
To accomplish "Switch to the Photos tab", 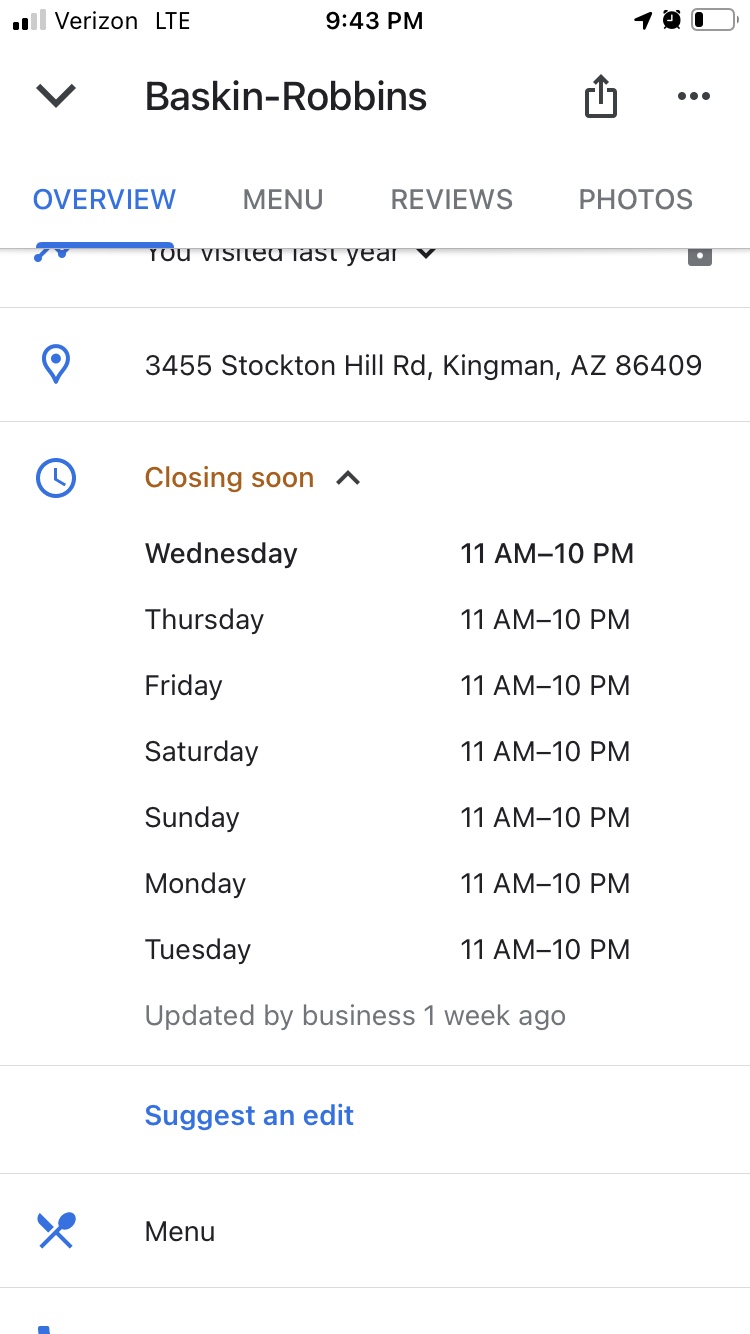I will tap(635, 199).
